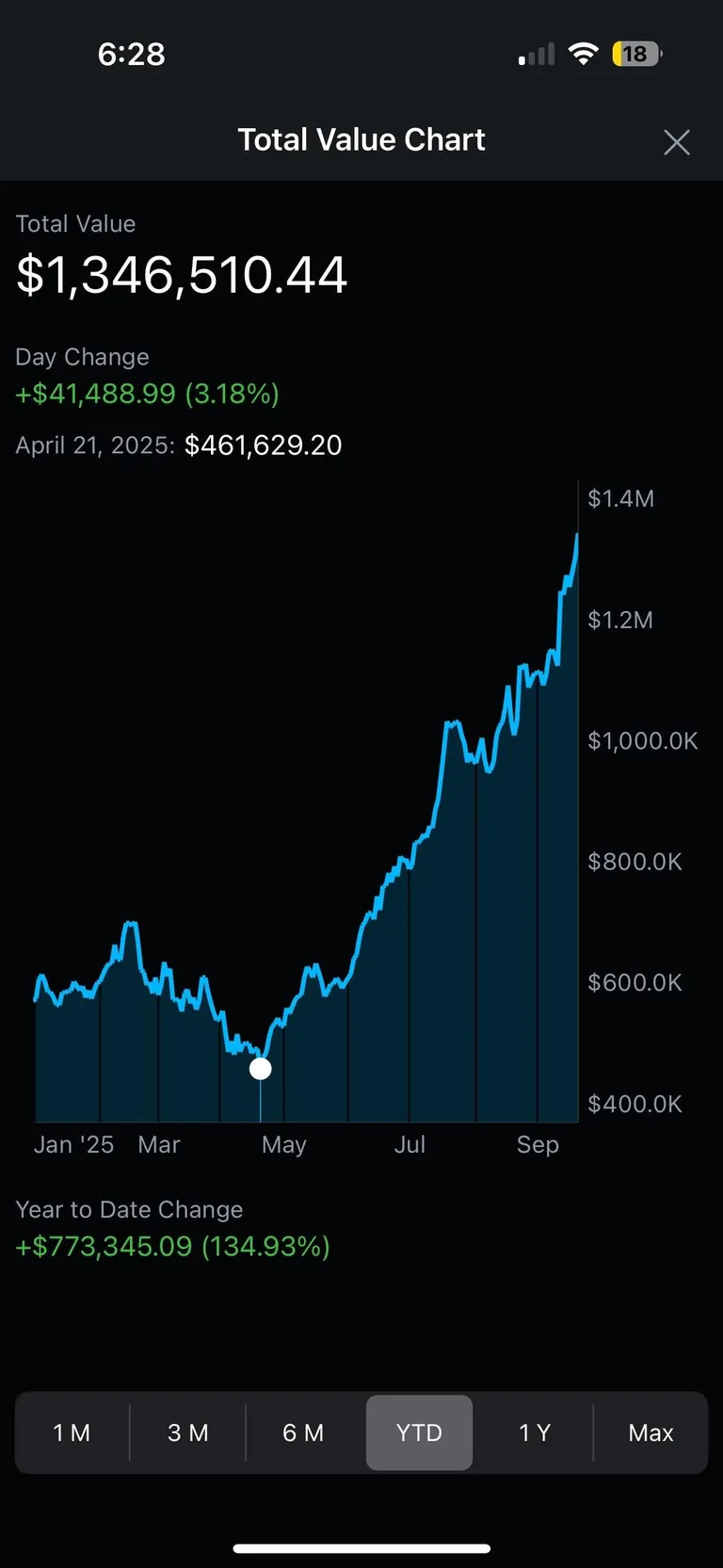Tap the home indicator bar at the bottom
This screenshot has height=1568, width=723.
tap(361, 1546)
